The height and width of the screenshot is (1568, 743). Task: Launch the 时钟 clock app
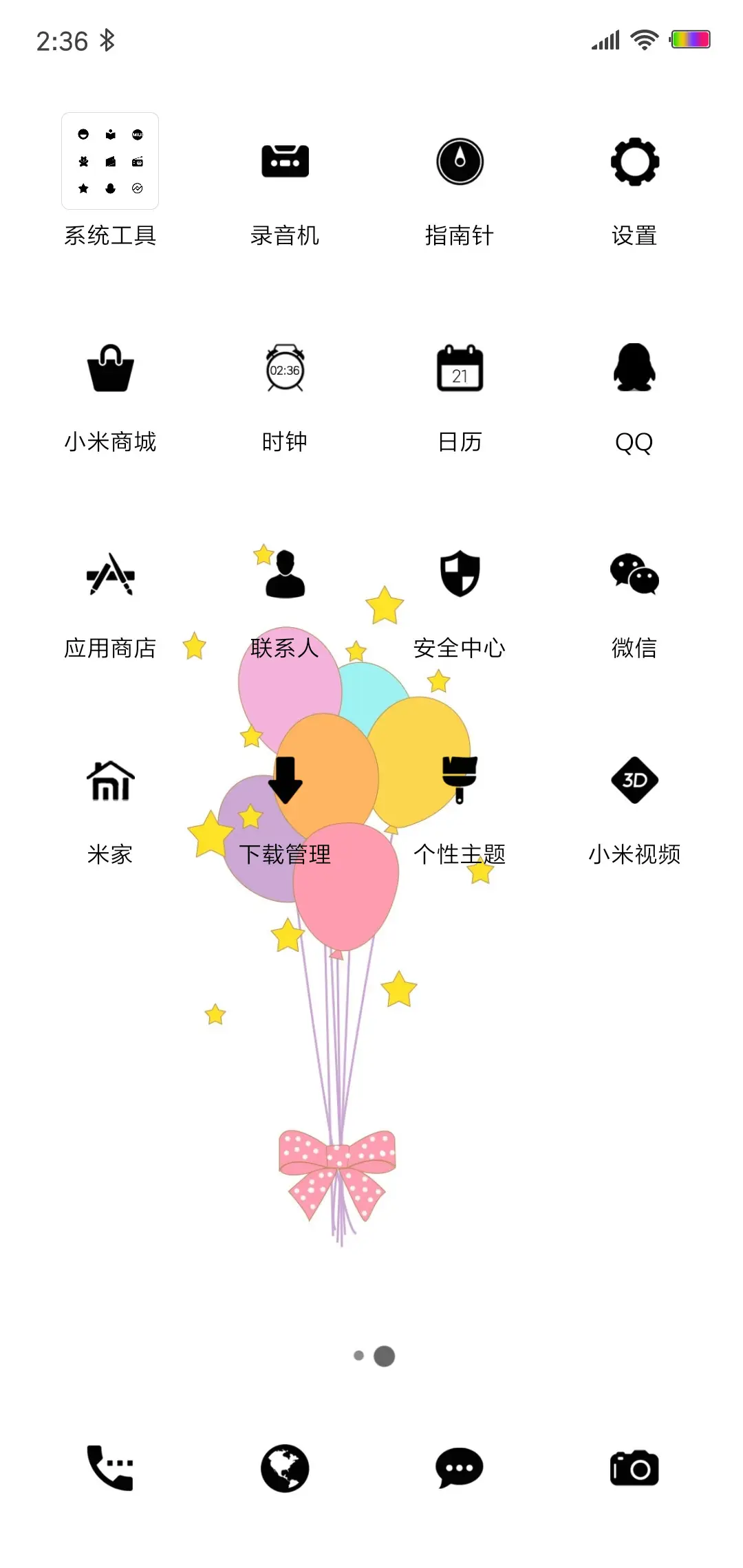[x=285, y=369]
